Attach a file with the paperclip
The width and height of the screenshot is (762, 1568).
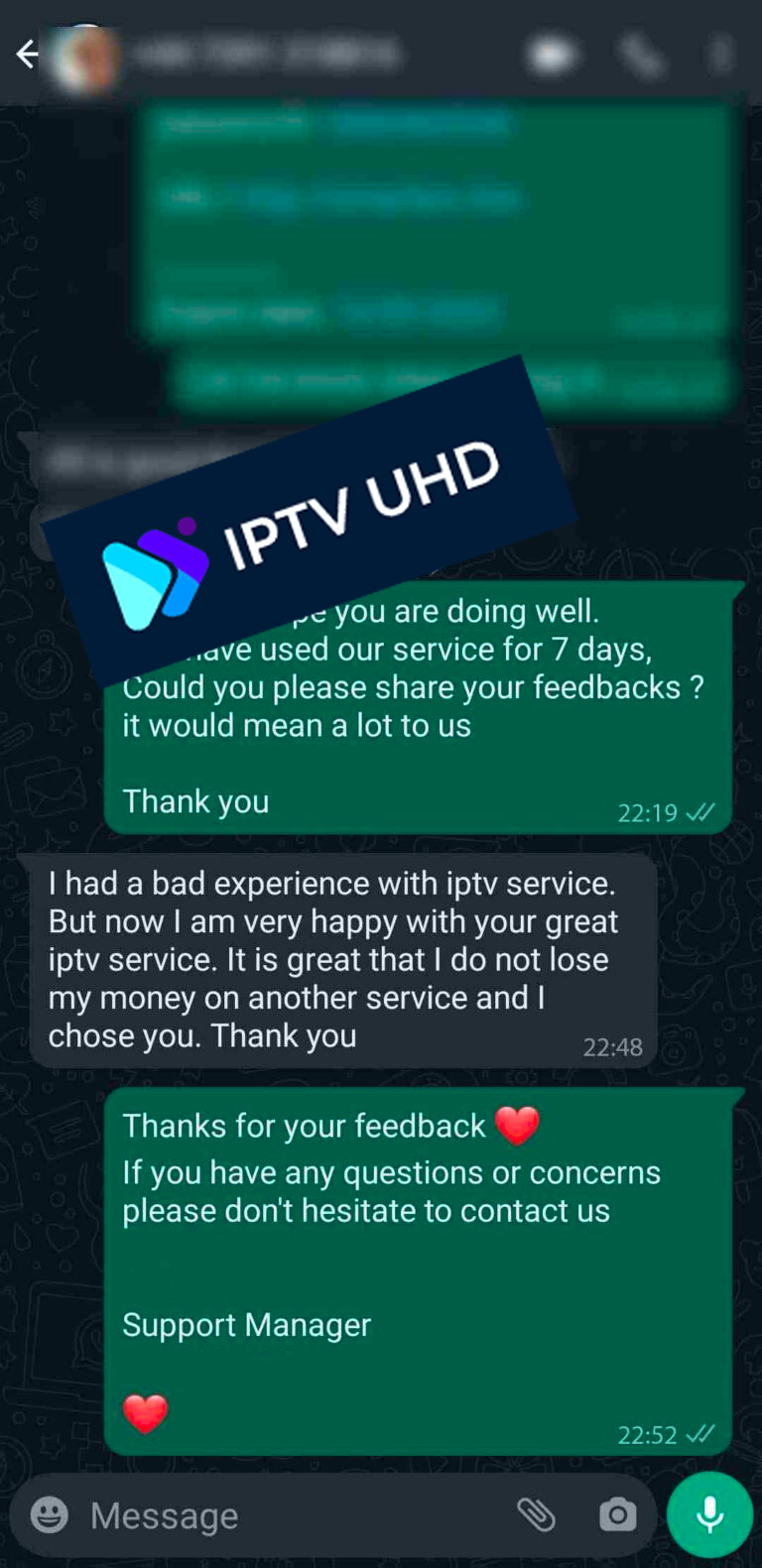click(x=536, y=1514)
